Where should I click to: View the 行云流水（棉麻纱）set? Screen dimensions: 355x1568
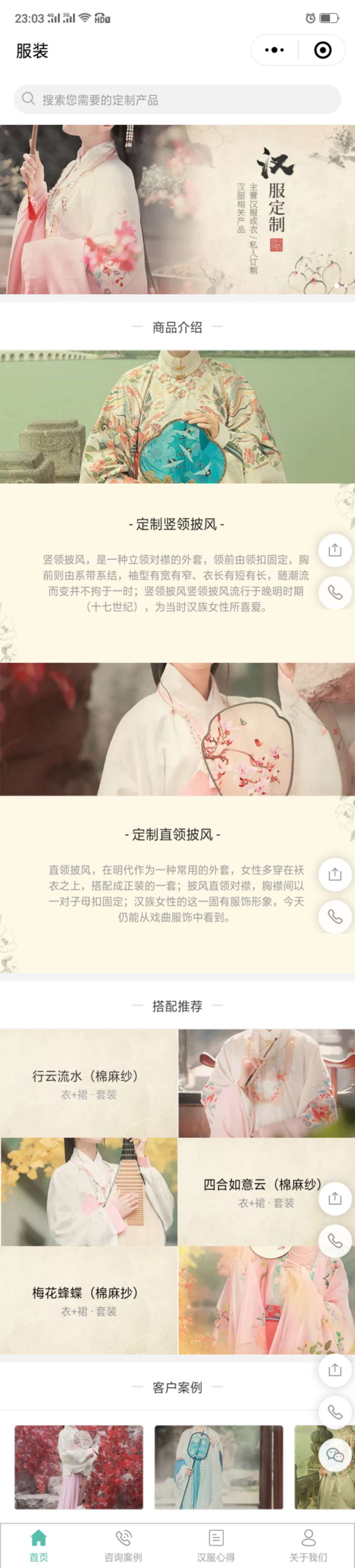tap(89, 1084)
